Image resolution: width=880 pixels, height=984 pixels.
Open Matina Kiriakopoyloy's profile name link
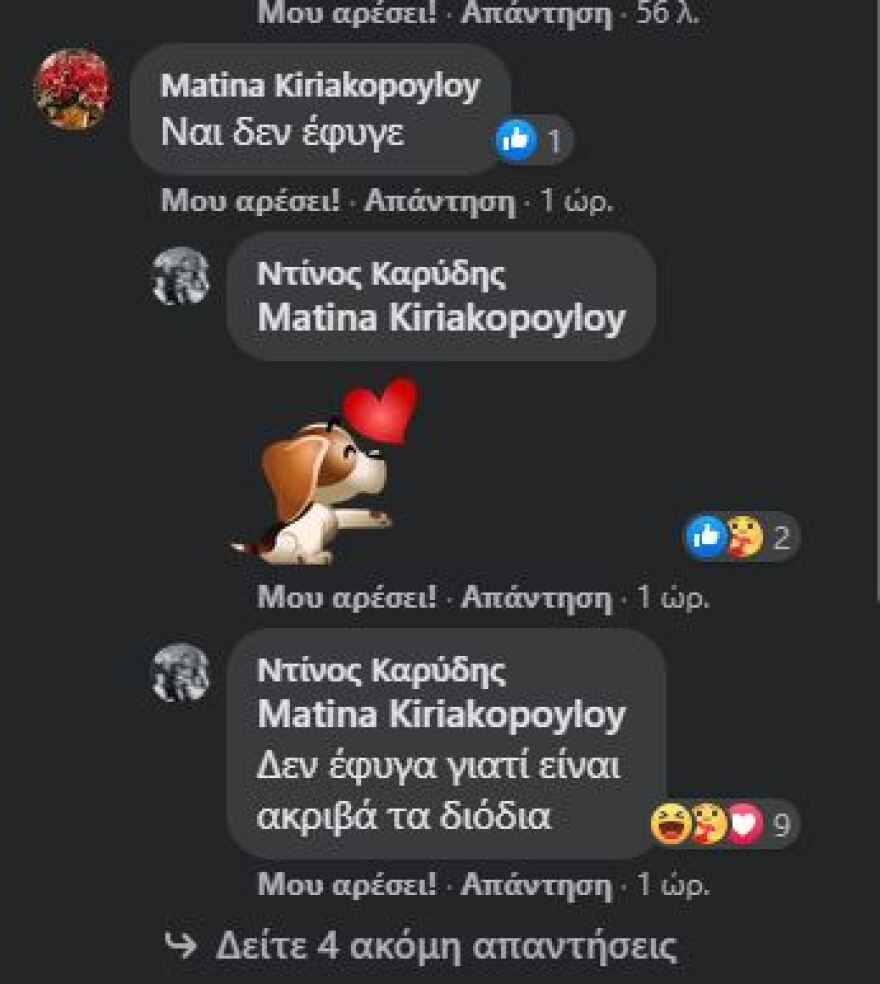pos(316,87)
